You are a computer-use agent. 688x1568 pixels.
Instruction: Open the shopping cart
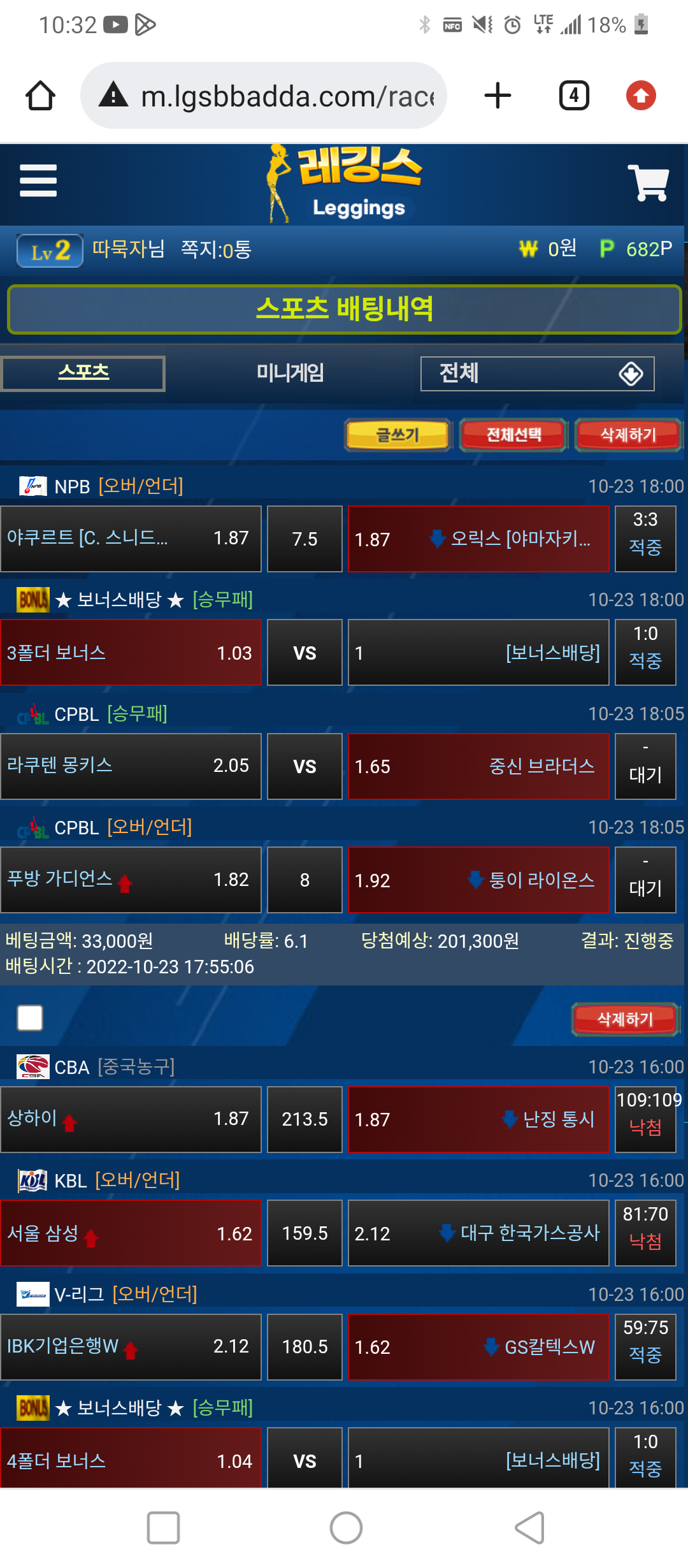(x=648, y=183)
